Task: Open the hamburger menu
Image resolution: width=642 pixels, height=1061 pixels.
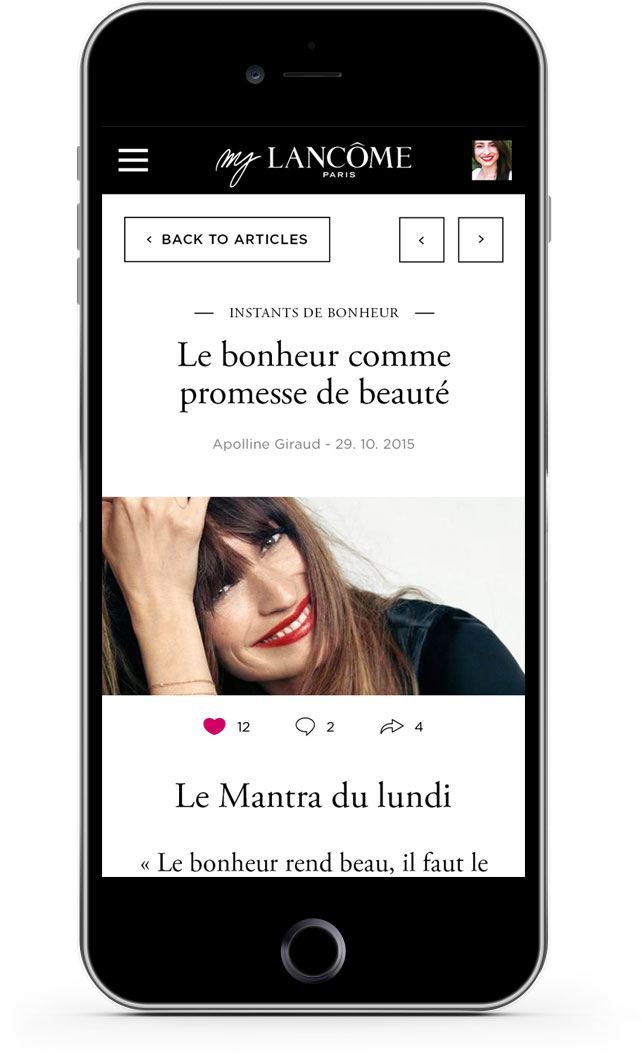Action: click(x=133, y=160)
